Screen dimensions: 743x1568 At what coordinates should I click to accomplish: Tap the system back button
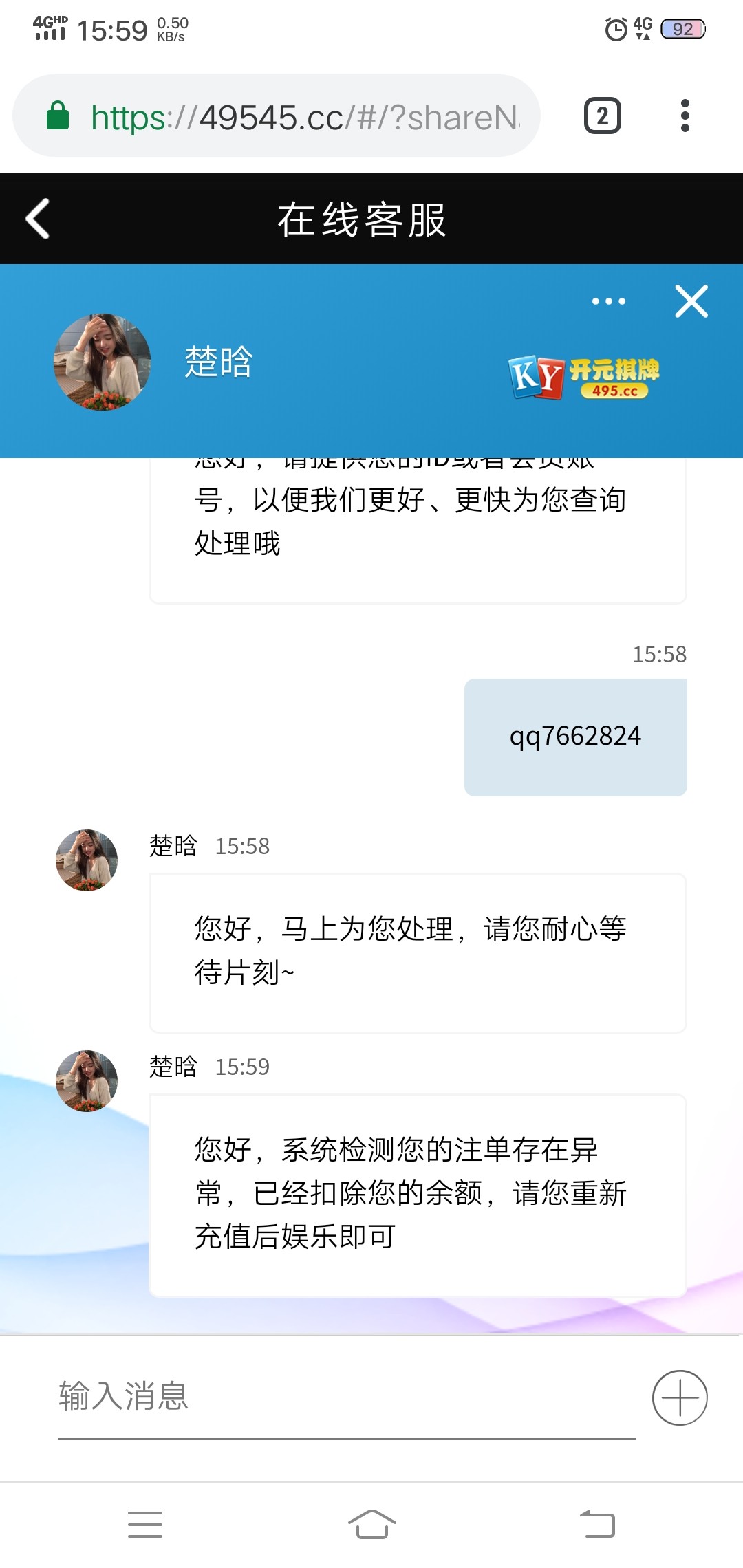coord(597,1524)
